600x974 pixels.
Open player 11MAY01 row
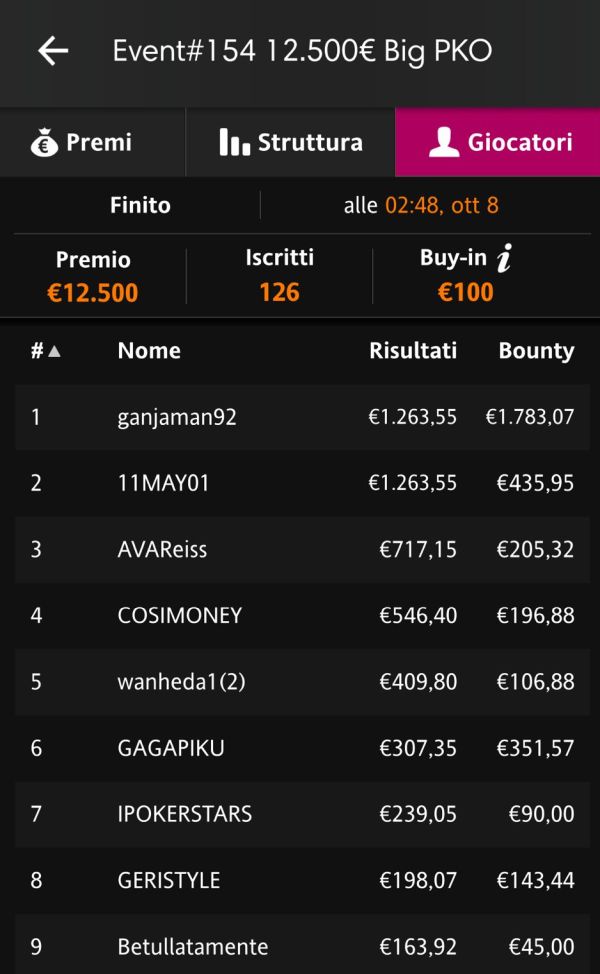[x=302, y=483]
